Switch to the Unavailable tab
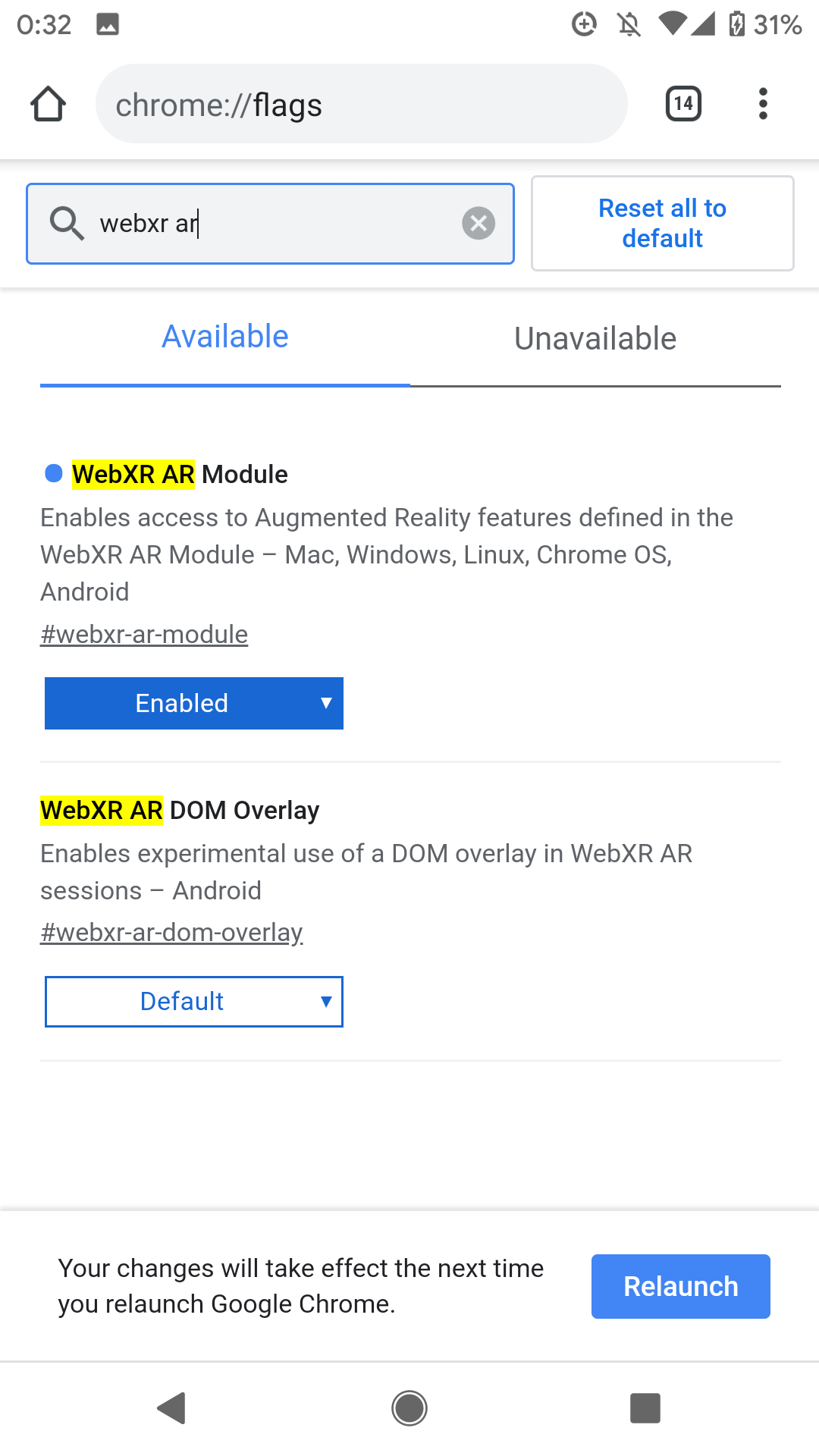Image resolution: width=819 pixels, height=1456 pixels. pos(595,339)
